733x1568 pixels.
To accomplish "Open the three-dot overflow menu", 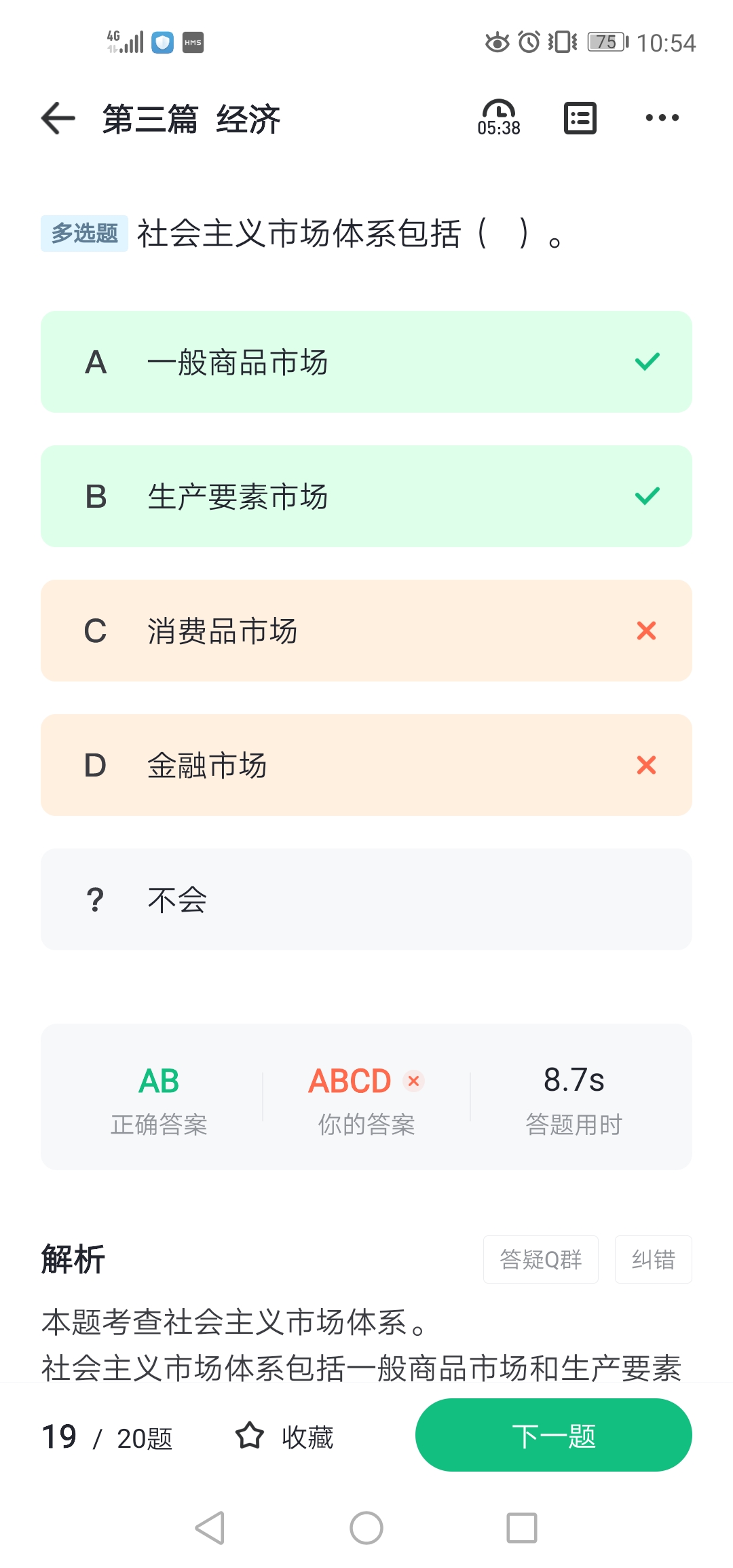I will 662,118.
